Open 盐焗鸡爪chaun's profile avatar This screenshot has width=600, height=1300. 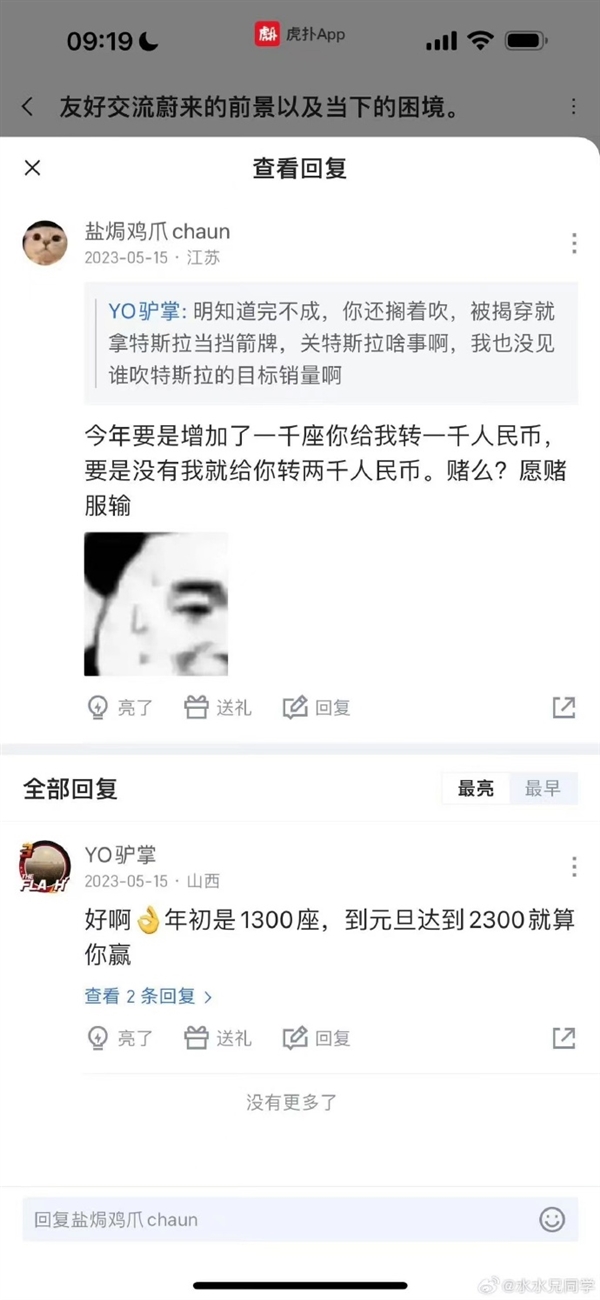[45, 243]
